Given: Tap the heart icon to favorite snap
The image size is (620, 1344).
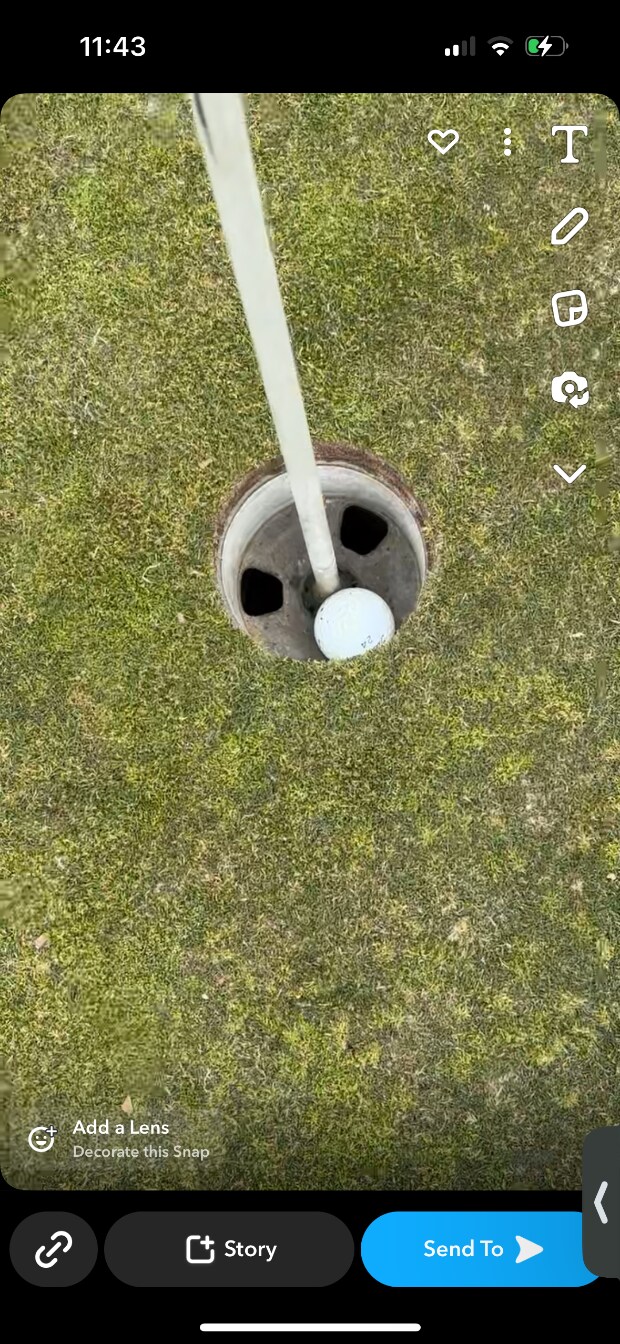Looking at the screenshot, I should coord(443,143).
